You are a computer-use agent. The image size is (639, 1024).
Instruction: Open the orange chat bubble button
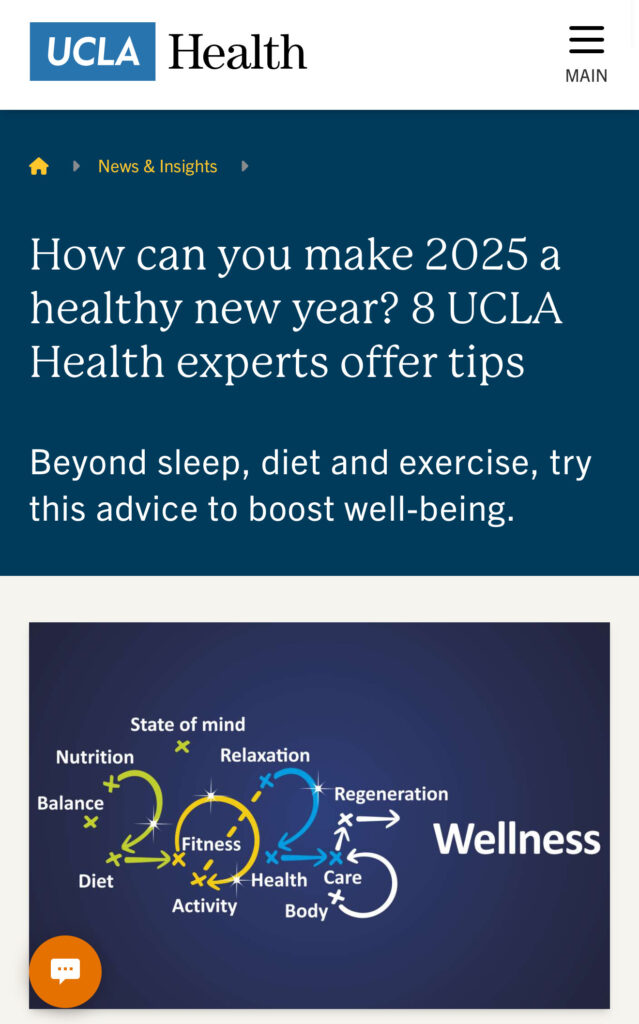tap(65, 970)
